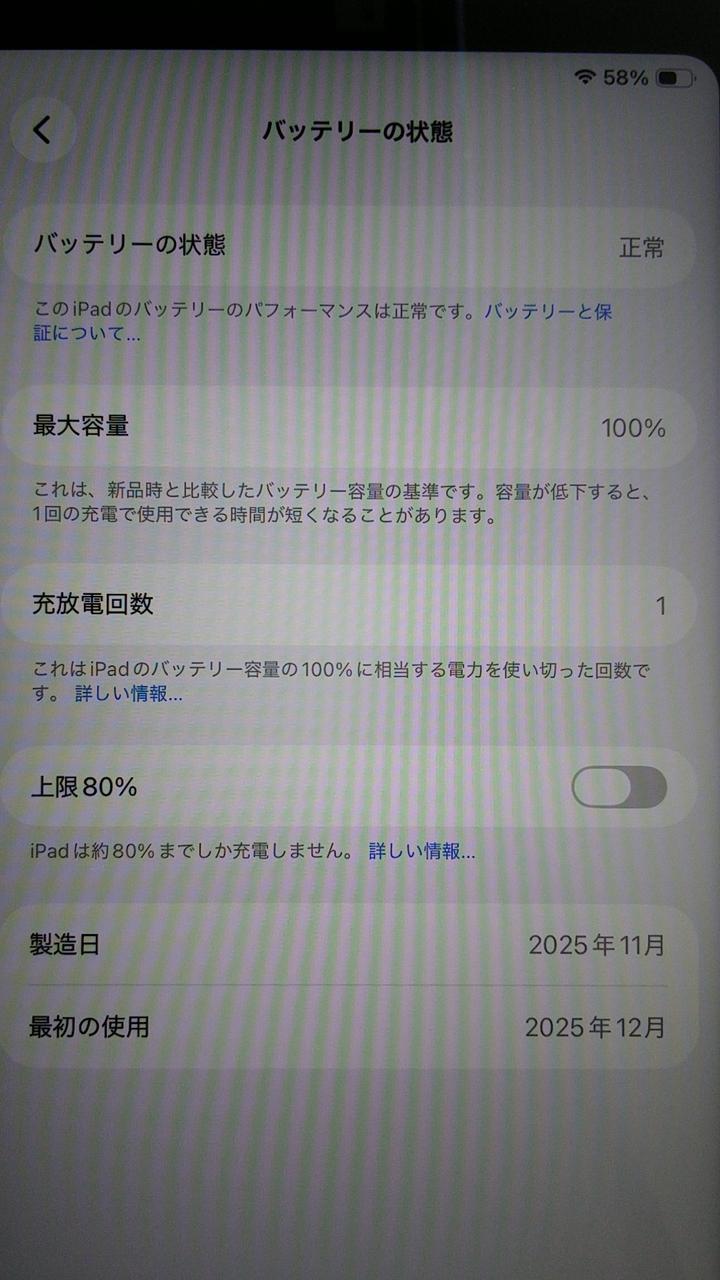Viewport: 720px width, 1280px height.
Task: Go back from the battery health page
Action: pos(42,130)
